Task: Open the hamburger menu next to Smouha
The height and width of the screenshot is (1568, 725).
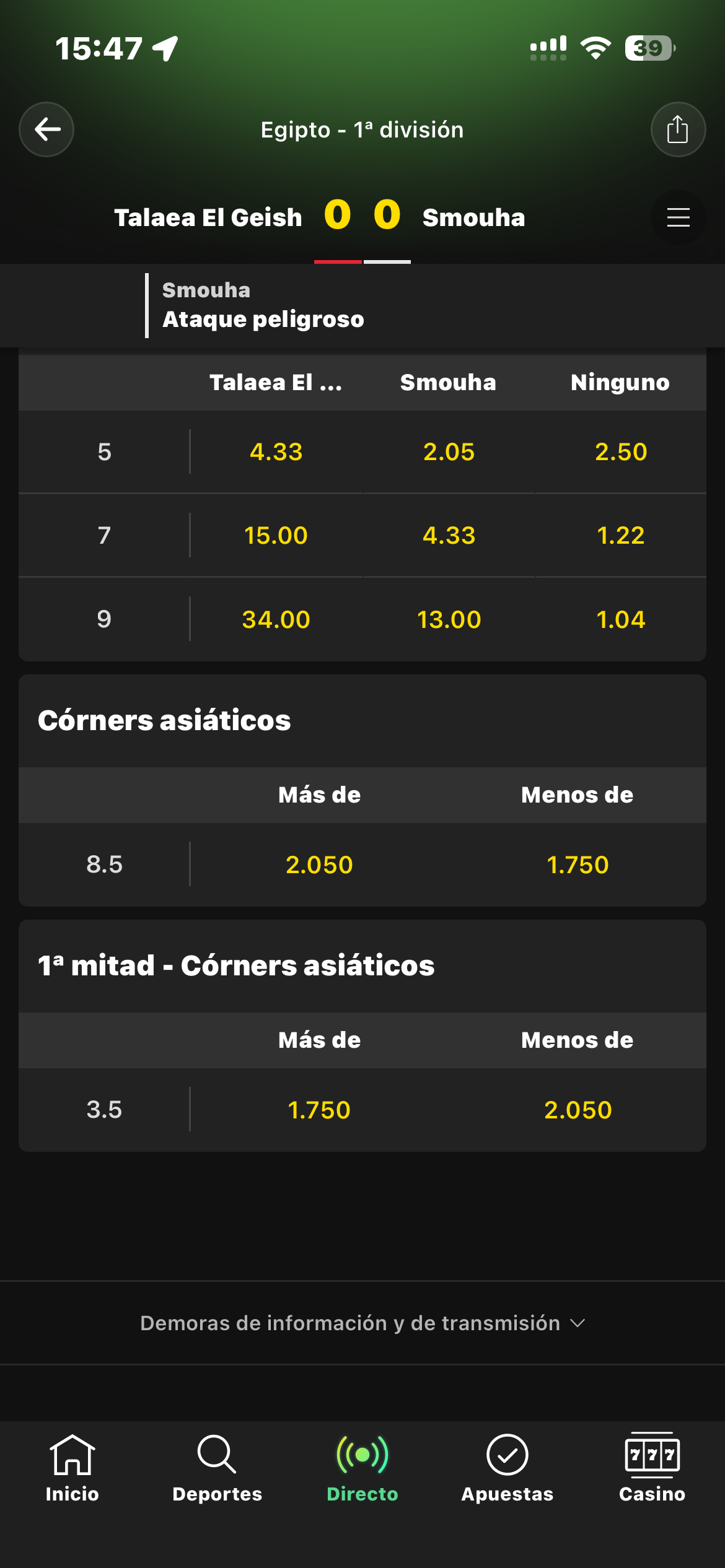Action: pyautogui.click(x=678, y=217)
